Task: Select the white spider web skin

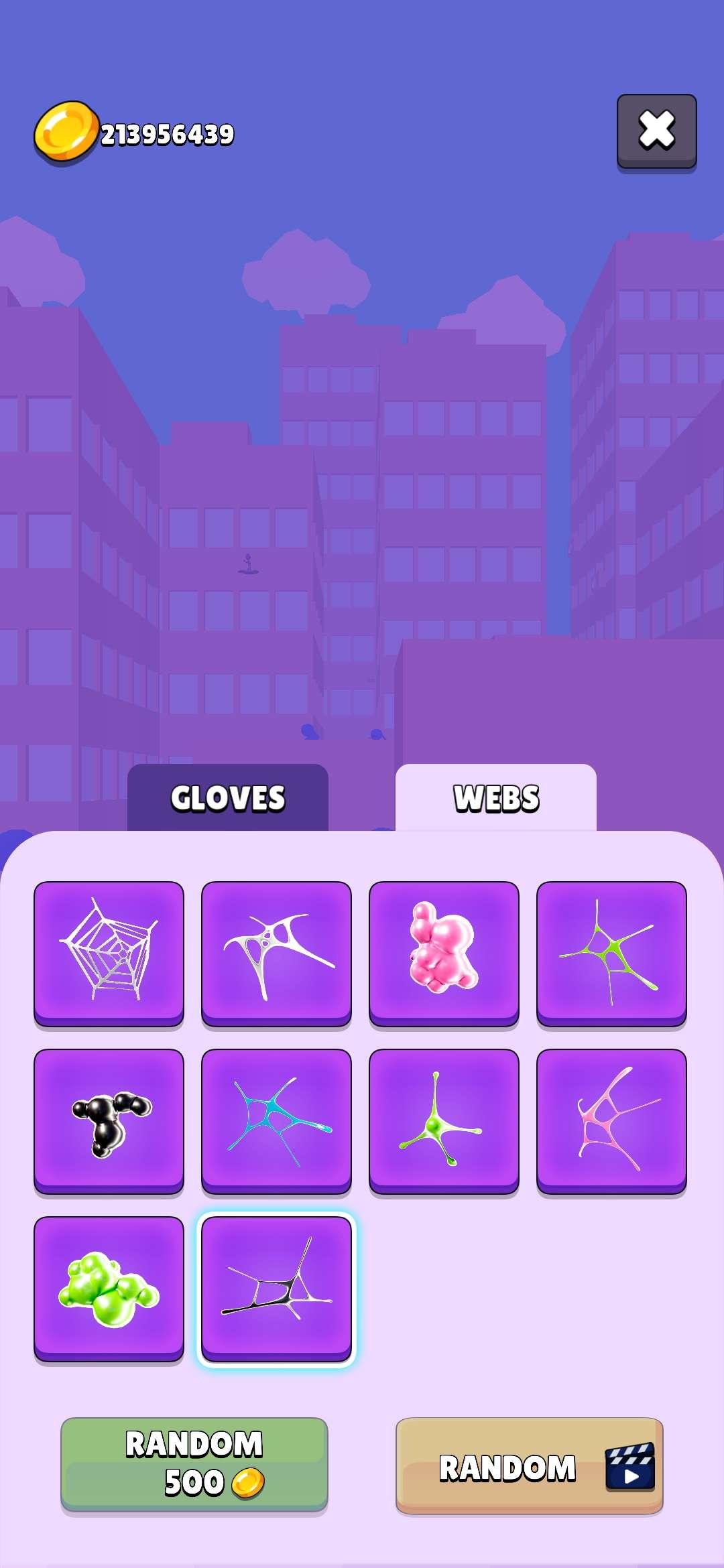Action: coord(109,952)
